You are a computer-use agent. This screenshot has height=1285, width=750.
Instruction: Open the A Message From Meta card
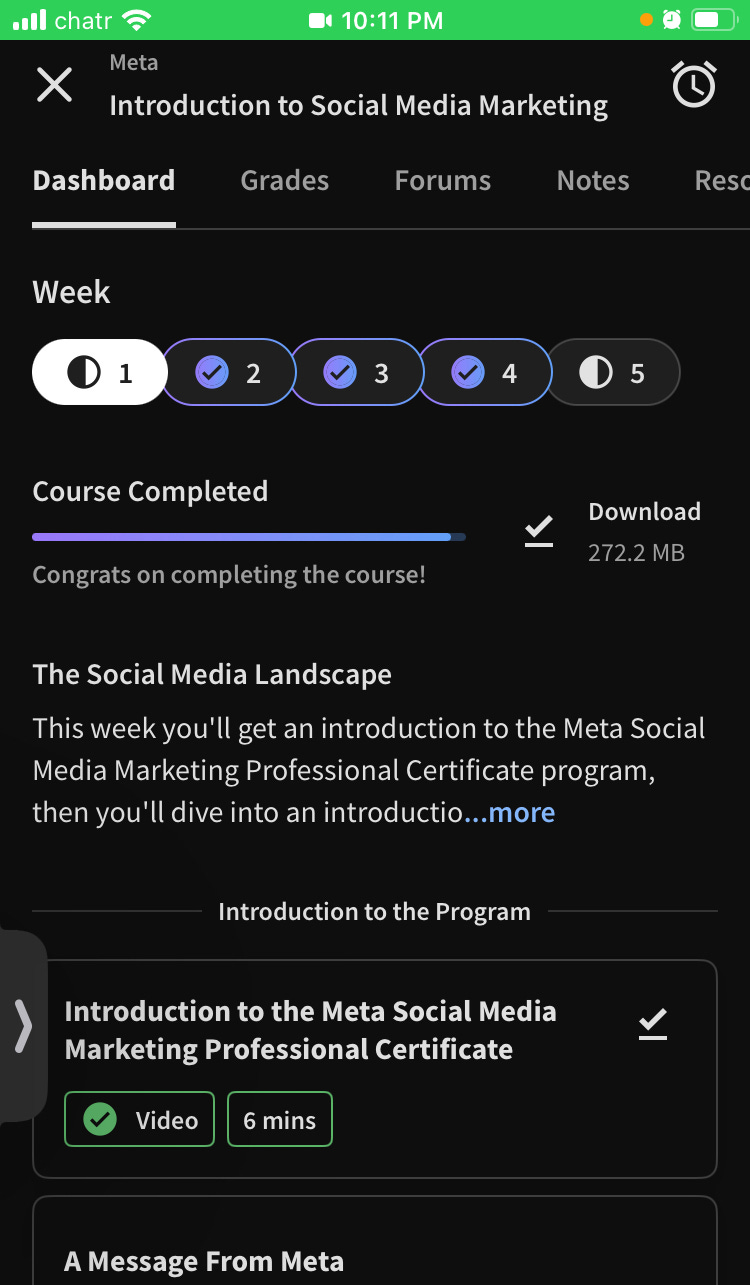pos(375,1241)
